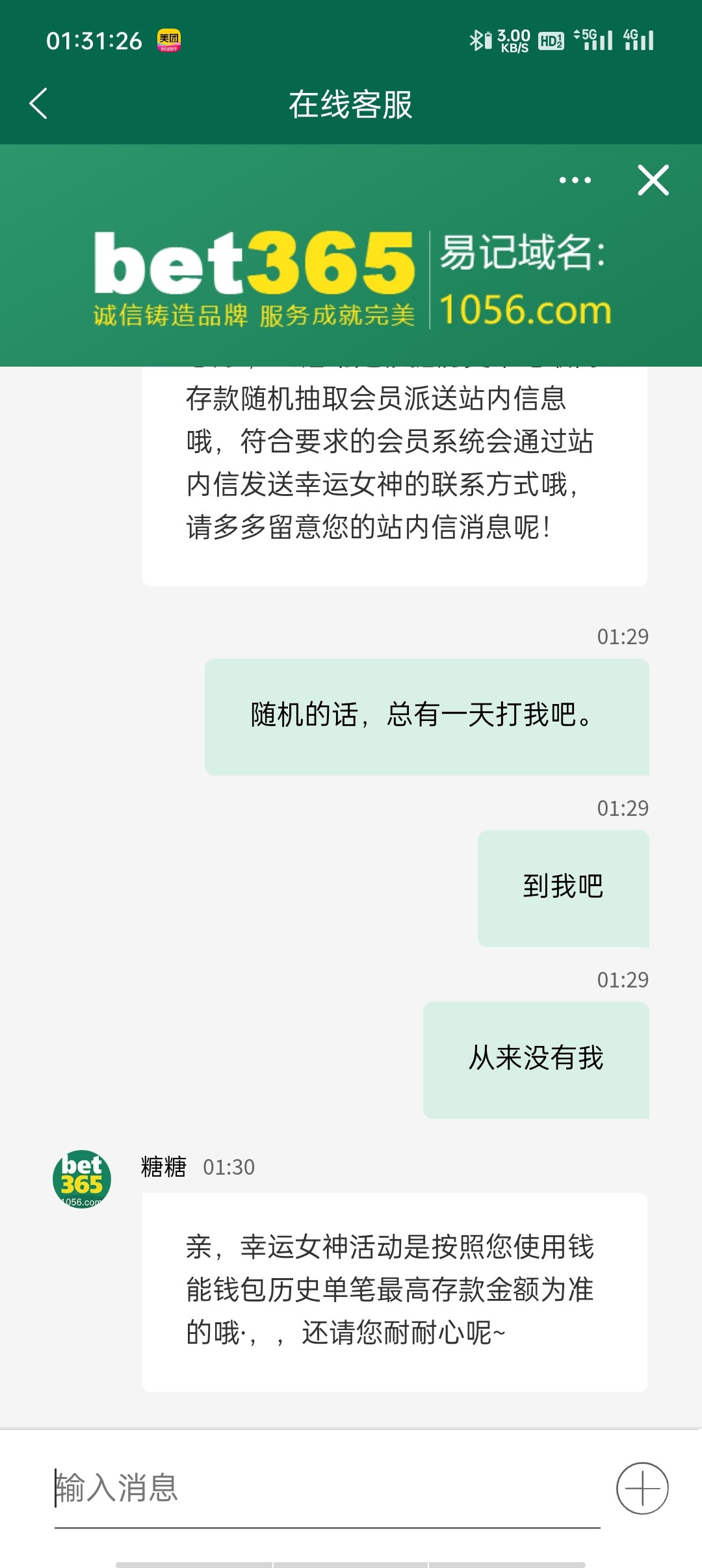This screenshot has width=702, height=1568.
Task: Open the plus attachment button
Action: click(x=642, y=1488)
